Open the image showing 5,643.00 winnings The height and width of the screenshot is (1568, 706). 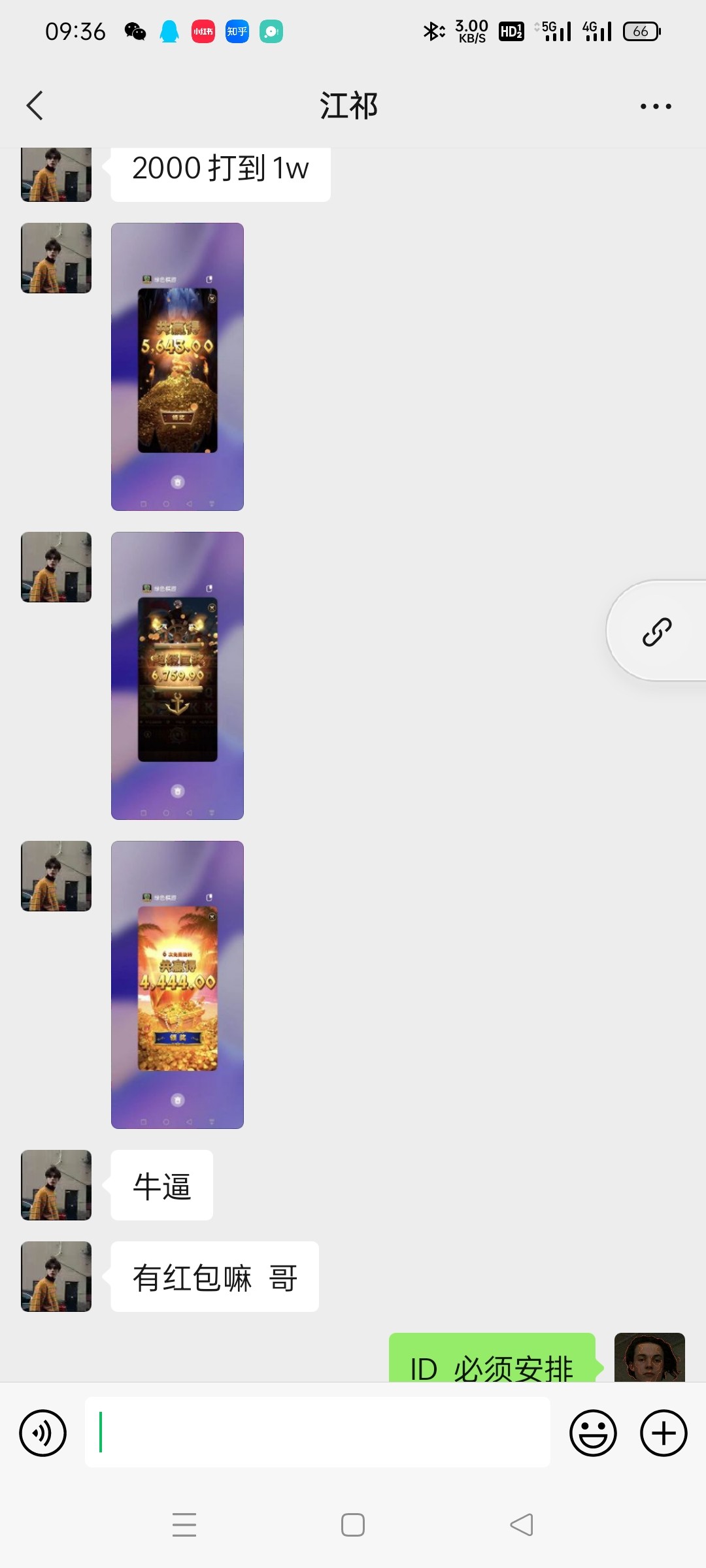click(177, 367)
